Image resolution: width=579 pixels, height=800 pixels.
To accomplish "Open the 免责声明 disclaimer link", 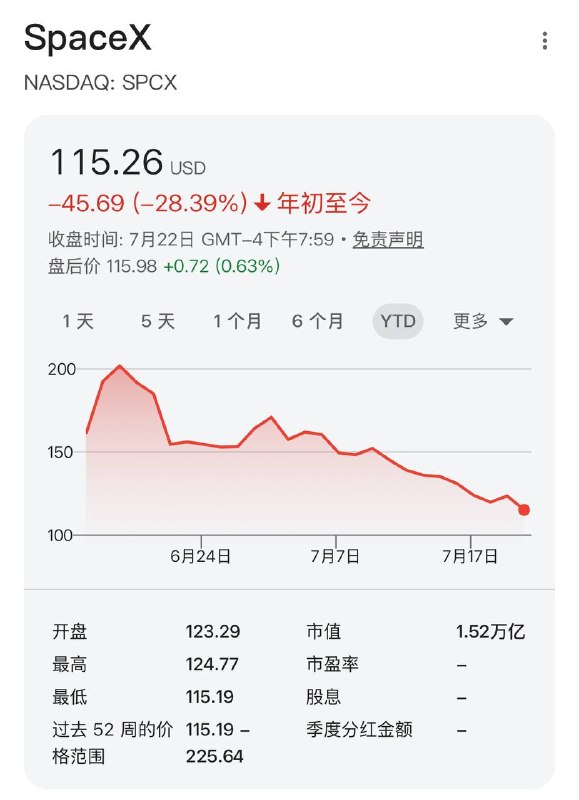I will (388, 239).
